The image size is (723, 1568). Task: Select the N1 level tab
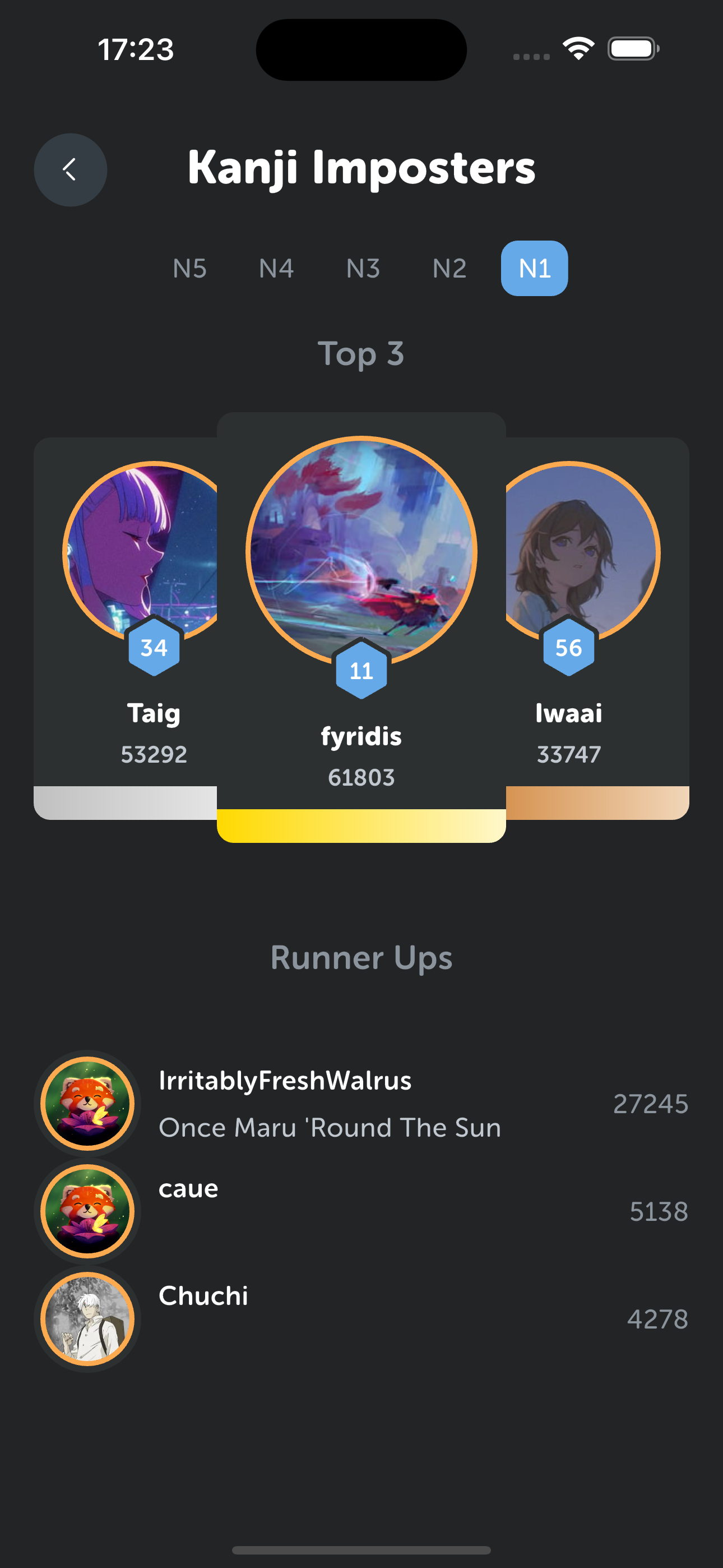[x=534, y=269]
